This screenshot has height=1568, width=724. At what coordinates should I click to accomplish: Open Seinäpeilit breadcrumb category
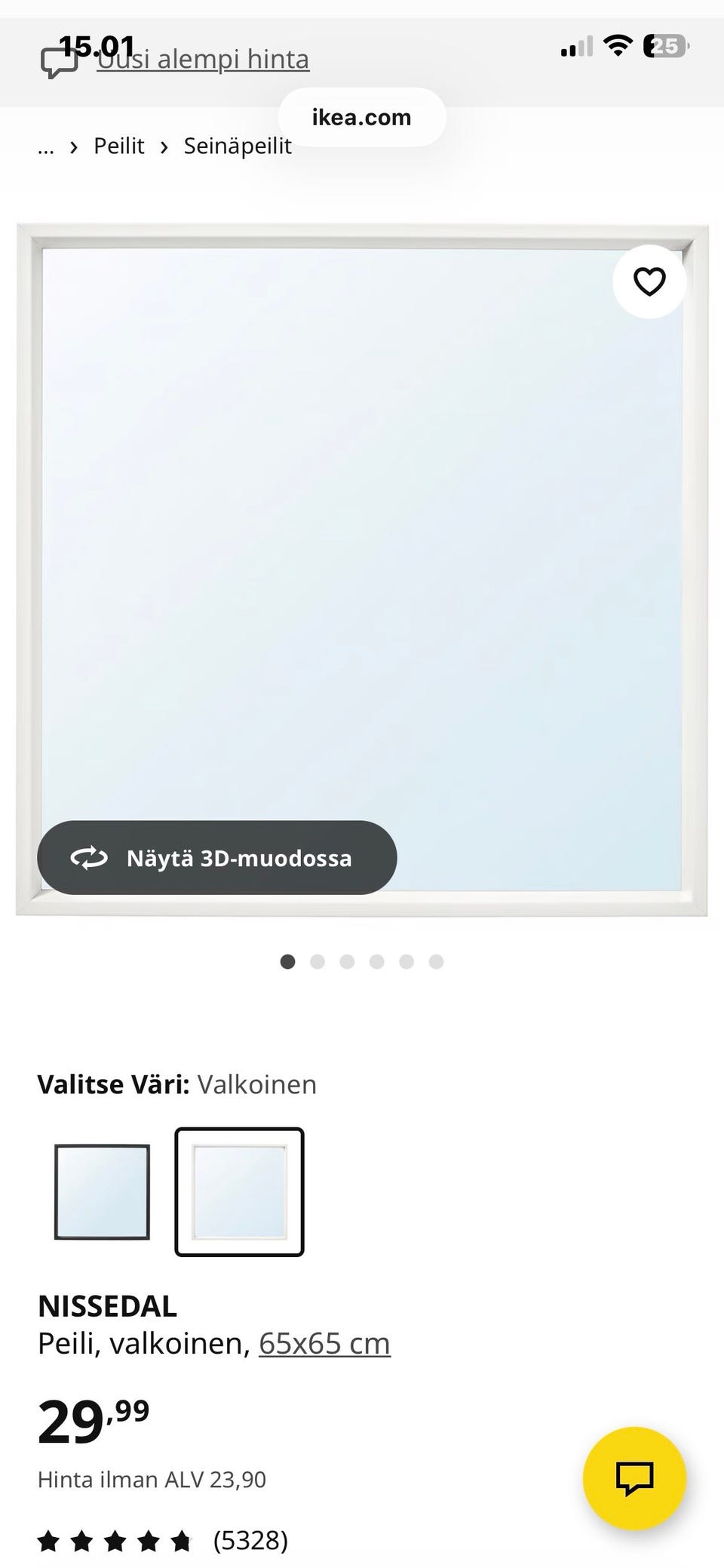pos(237,146)
